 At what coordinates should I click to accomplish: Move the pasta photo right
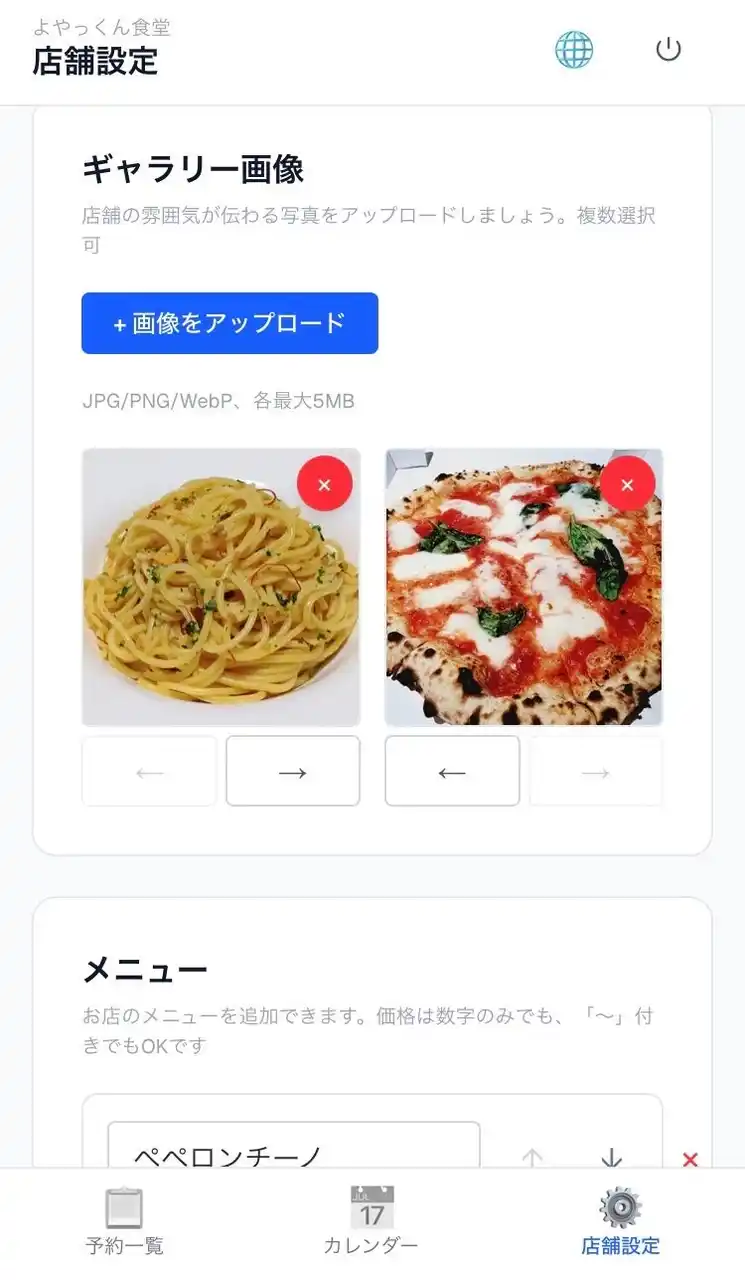click(x=292, y=771)
